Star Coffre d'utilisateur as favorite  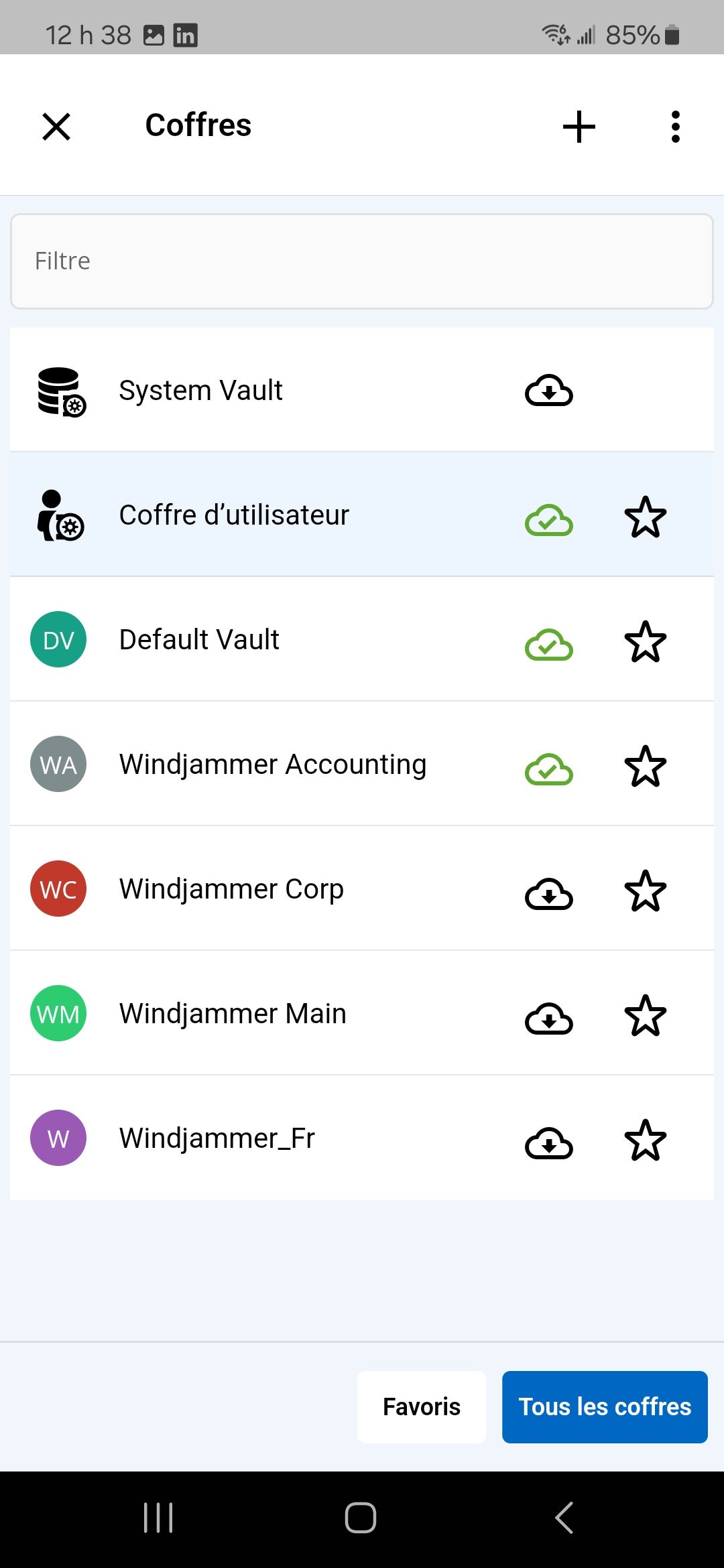pos(645,517)
